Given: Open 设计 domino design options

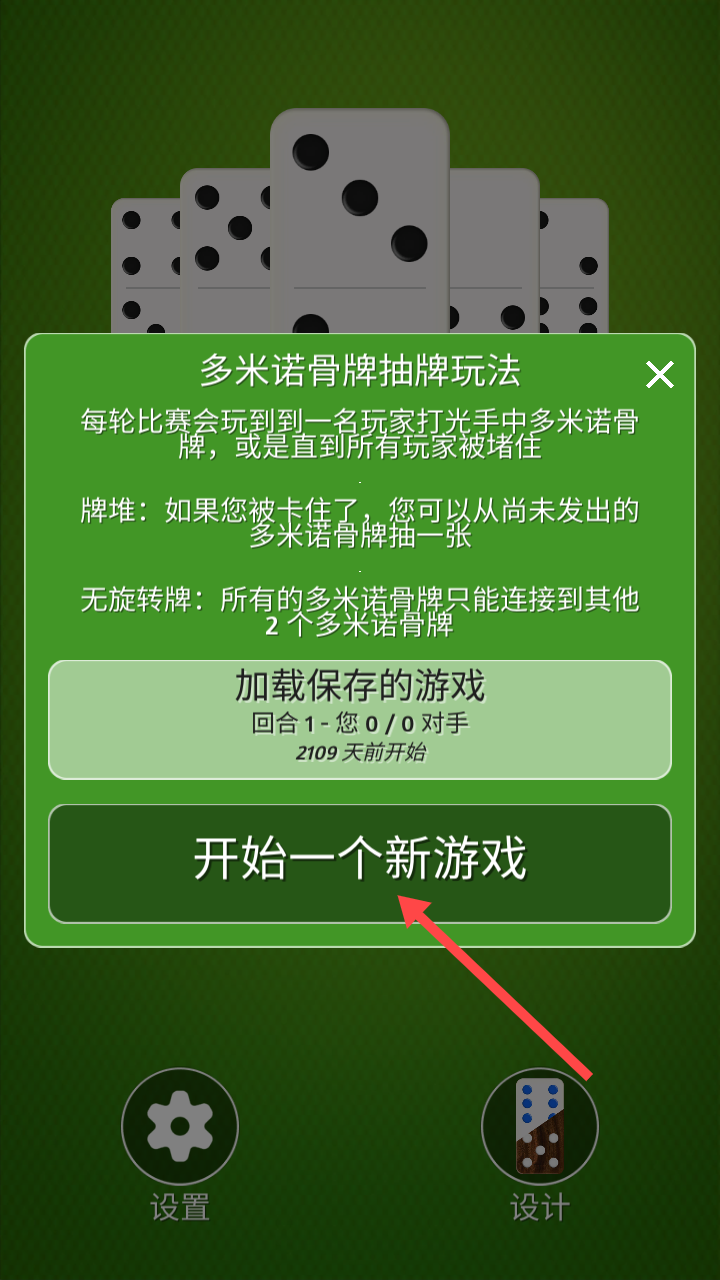Looking at the screenshot, I should (x=540, y=1127).
